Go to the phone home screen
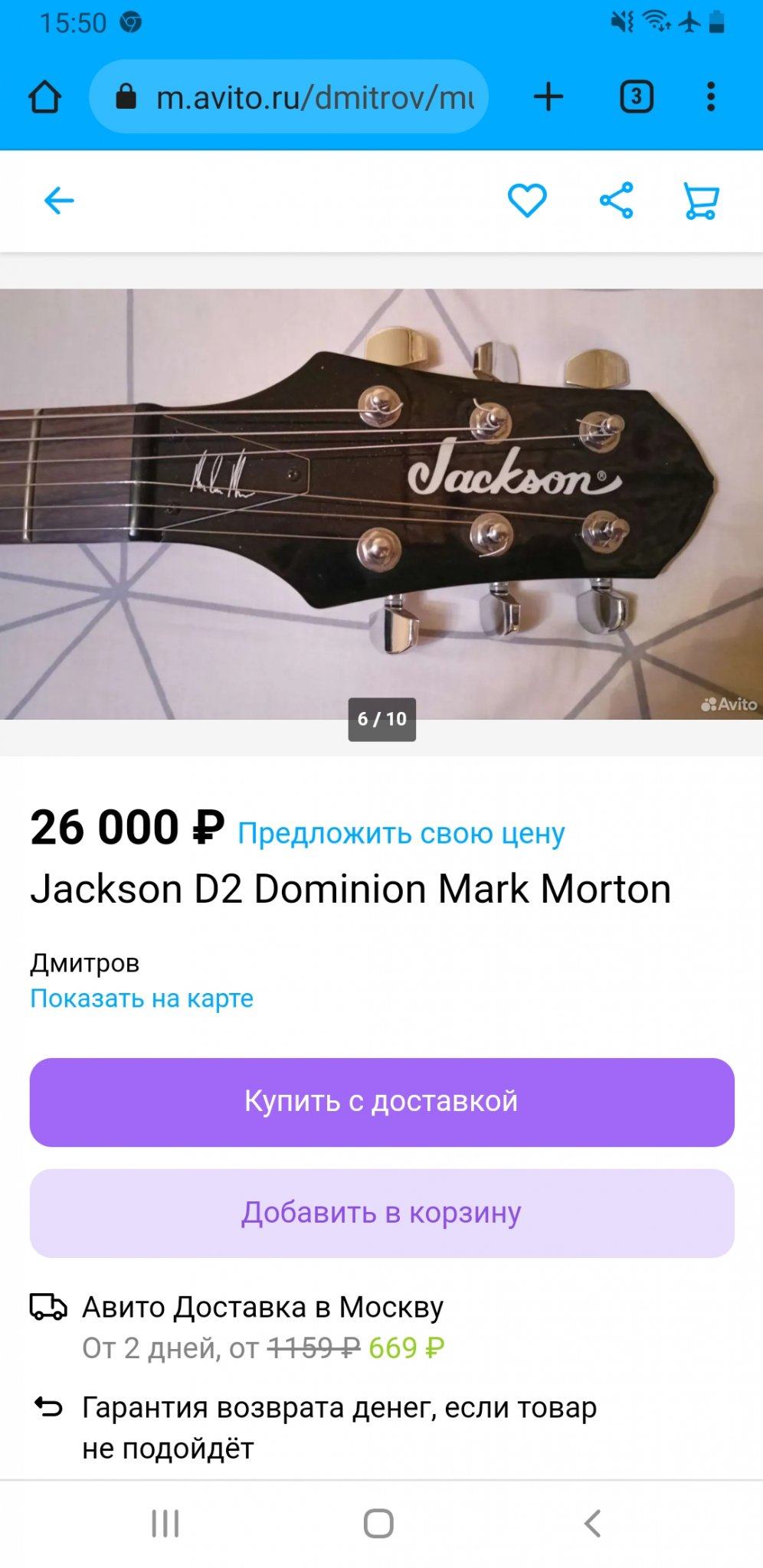The height and width of the screenshot is (1568, 763). [x=378, y=1524]
